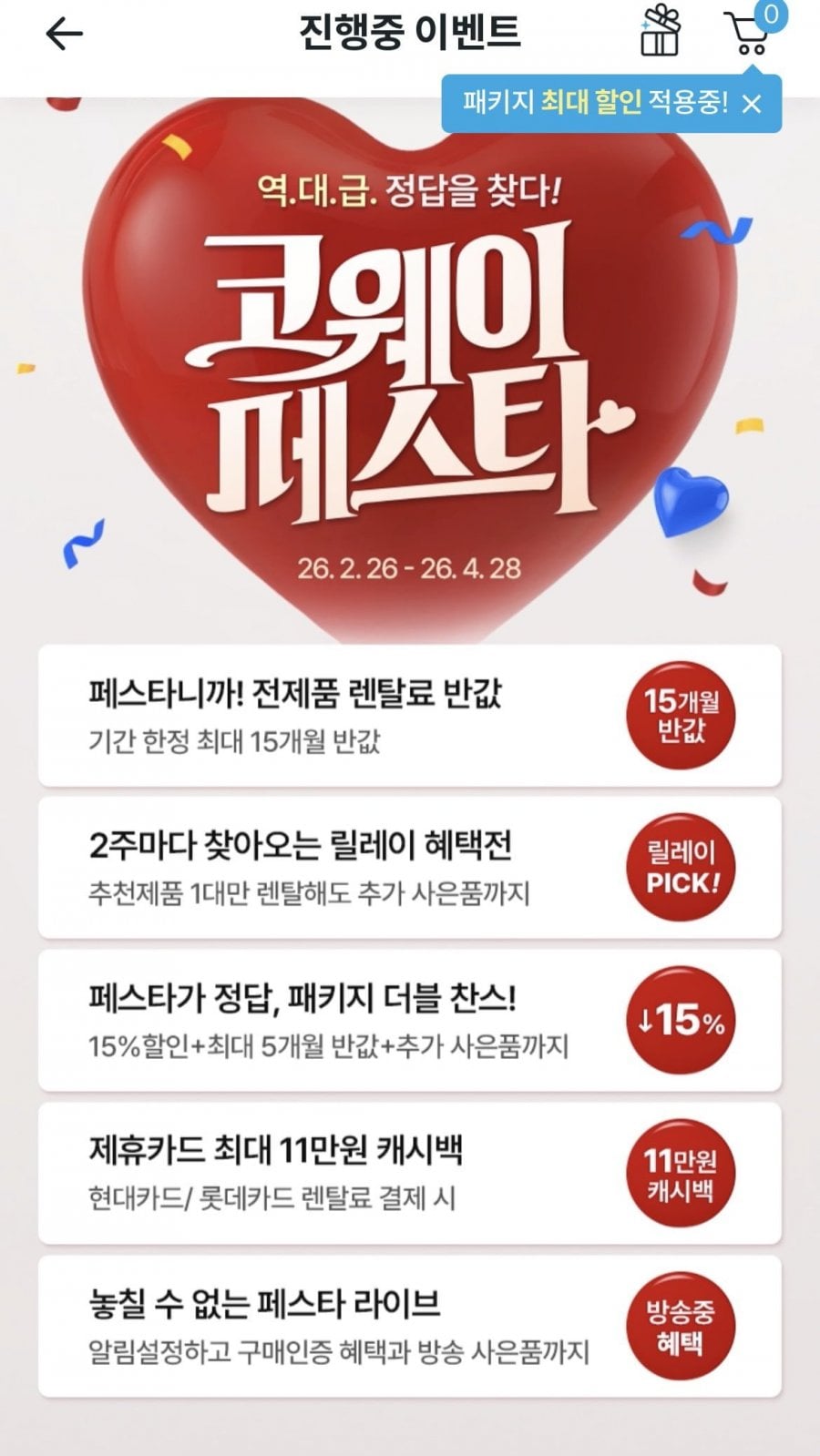Open the gift box icon
The image size is (820, 1456).
(x=660, y=32)
